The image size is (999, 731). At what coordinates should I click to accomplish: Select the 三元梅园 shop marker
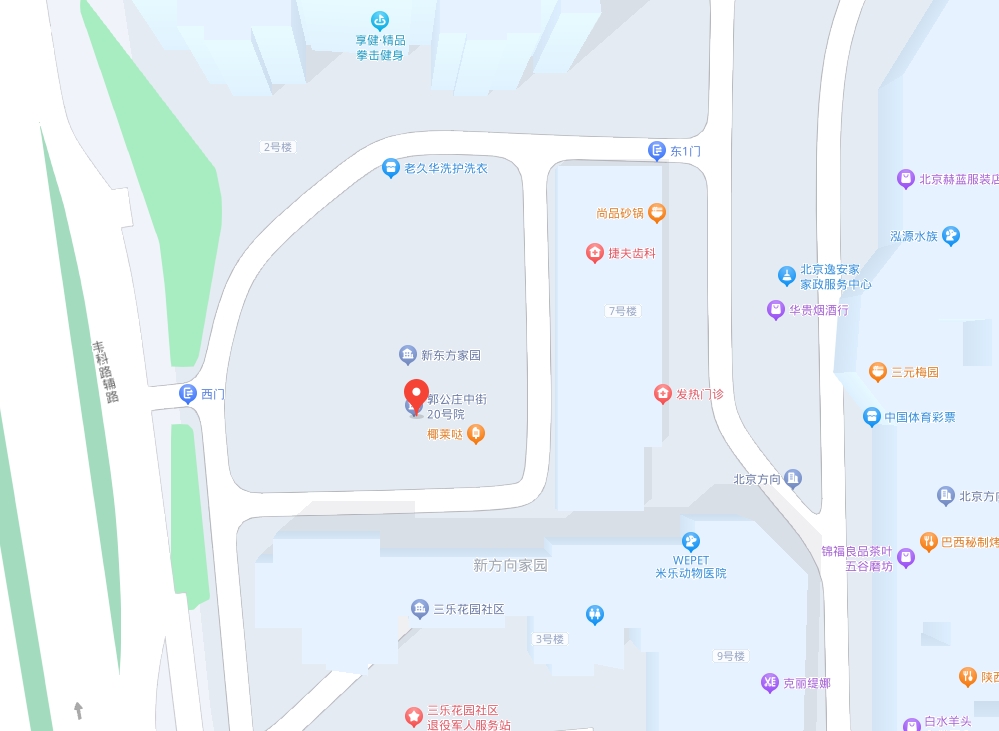[x=877, y=372]
